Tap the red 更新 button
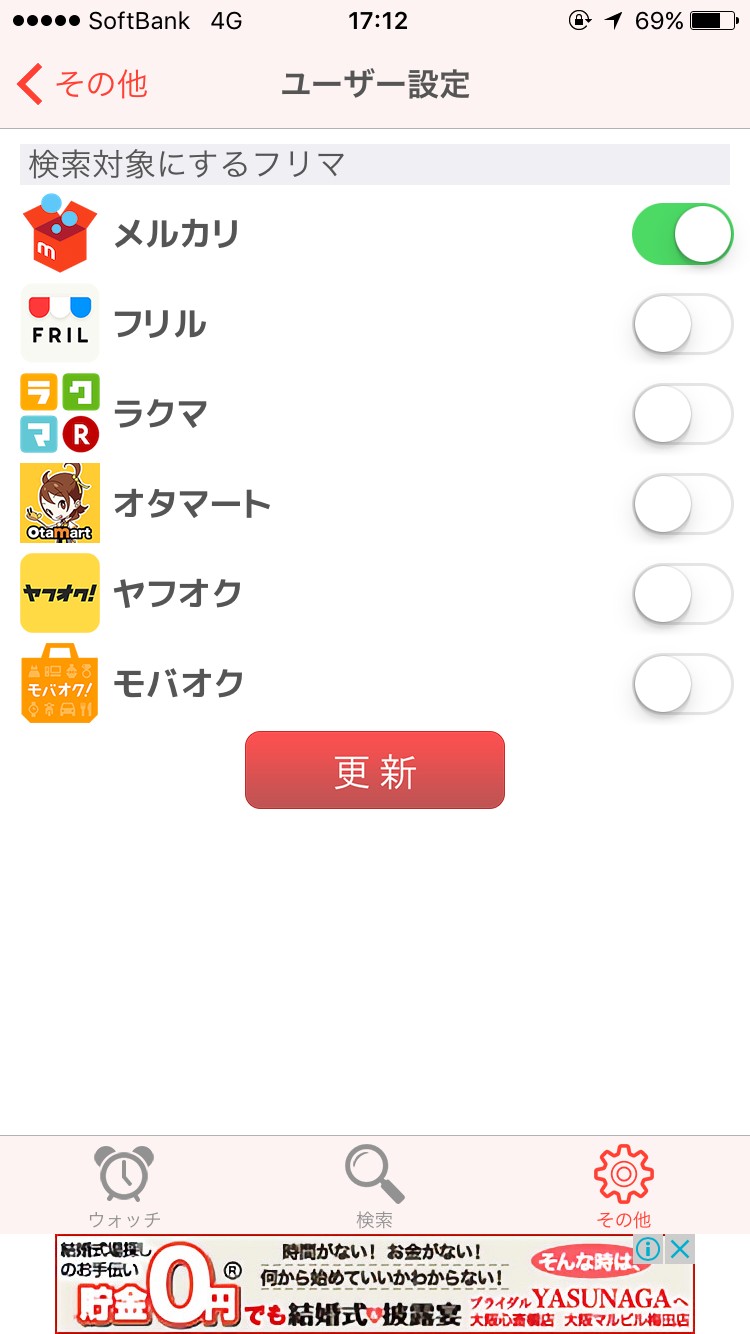750x1334 pixels. tap(375, 770)
